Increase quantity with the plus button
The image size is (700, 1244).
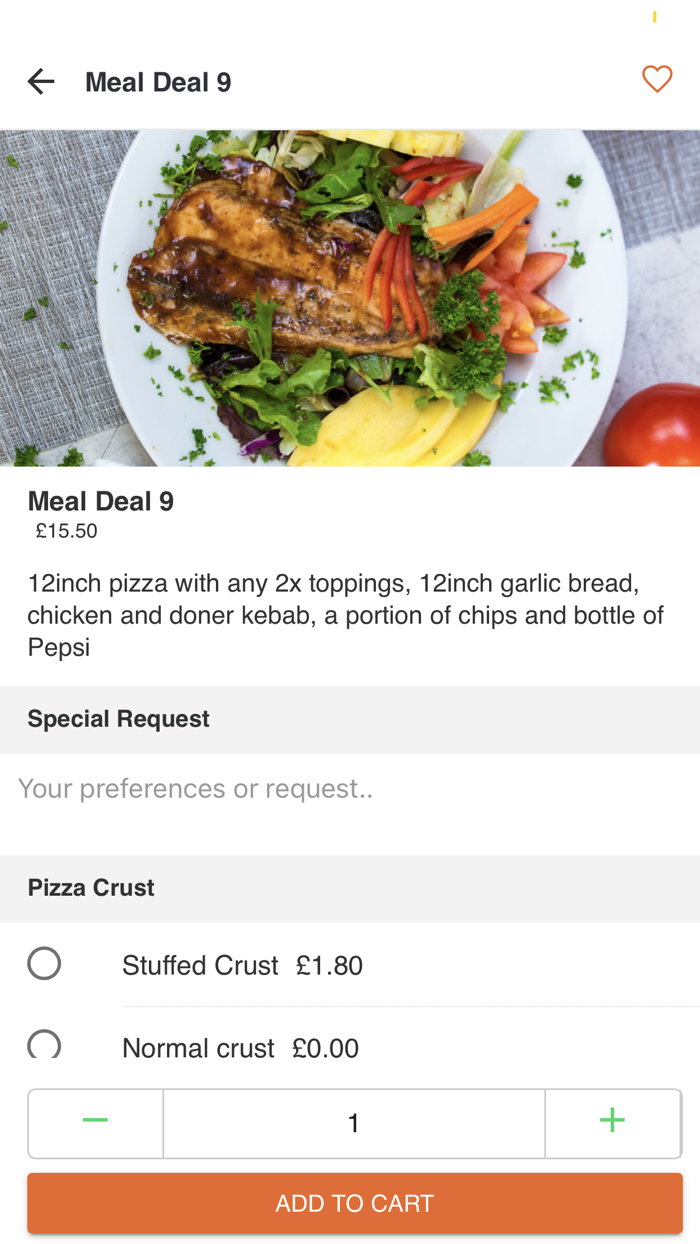pyautogui.click(x=612, y=1122)
